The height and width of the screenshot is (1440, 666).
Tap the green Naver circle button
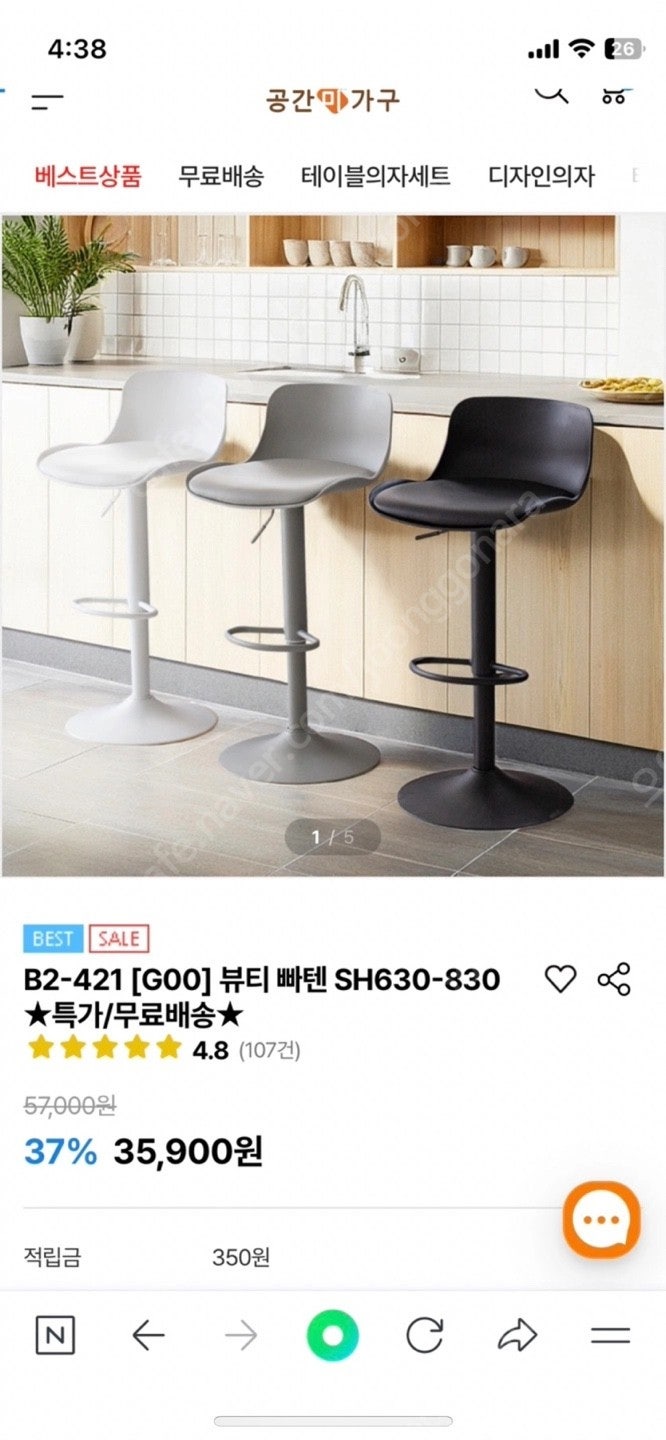point(333,1335)
